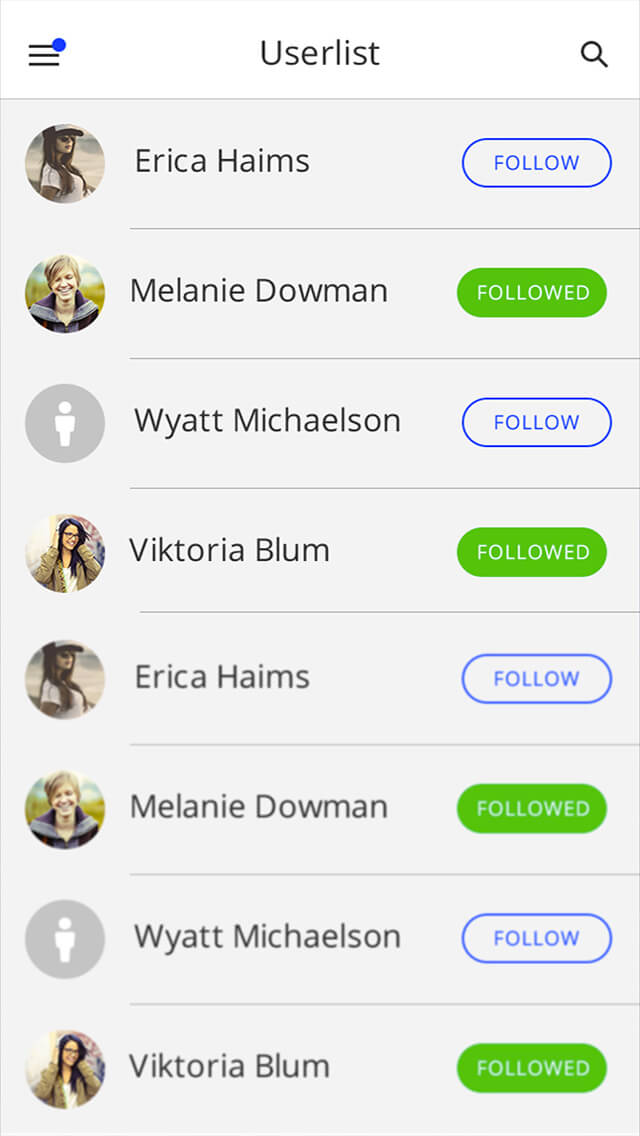Follow the first Erica Haims entry
Image resolution: width=640 pixels, height=1136 pixels.
coord(536,162)
